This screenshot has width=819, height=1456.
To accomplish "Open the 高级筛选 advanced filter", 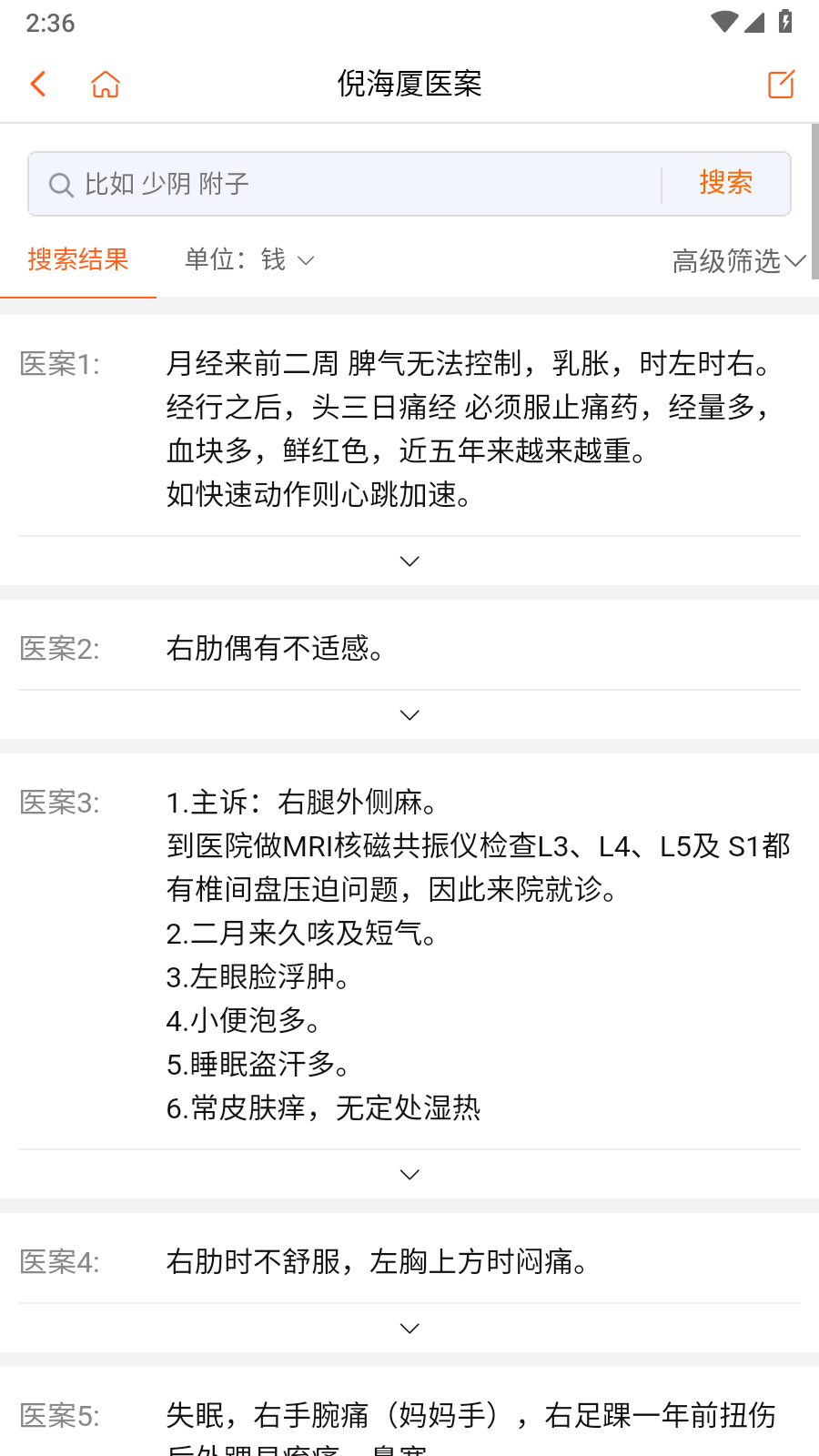I will (738, 261).
